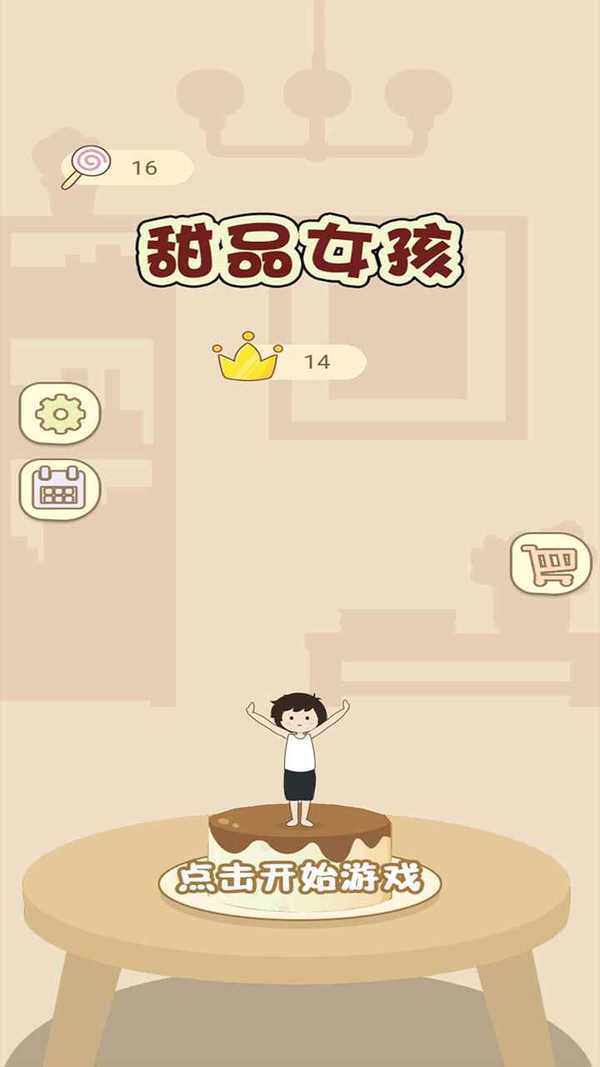Open the shop cart icon
The width and height of the screenshot is (600, 1067).
pyautogui.click(x=550, y=563)
